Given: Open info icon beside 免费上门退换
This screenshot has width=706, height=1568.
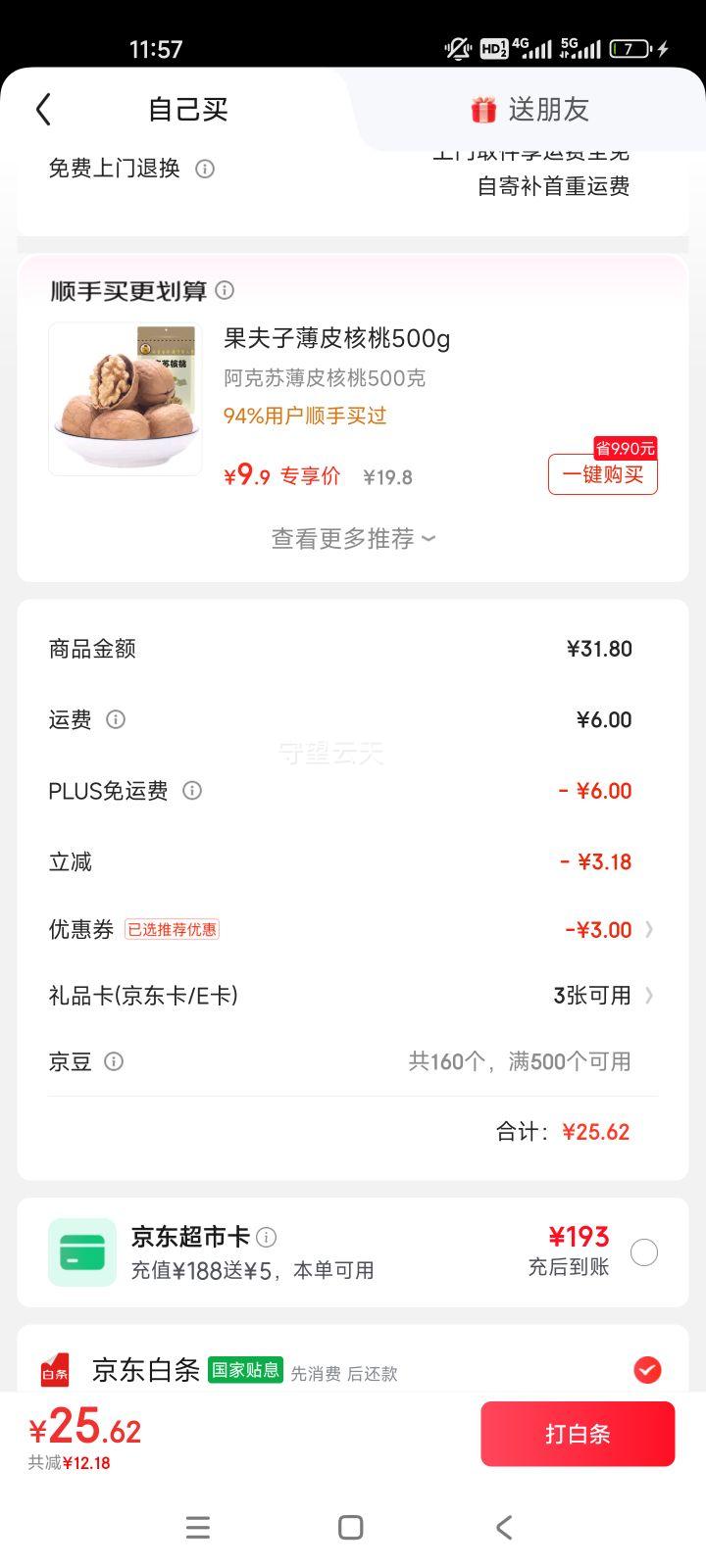Looking at the screenshot, I should point(205,169).
